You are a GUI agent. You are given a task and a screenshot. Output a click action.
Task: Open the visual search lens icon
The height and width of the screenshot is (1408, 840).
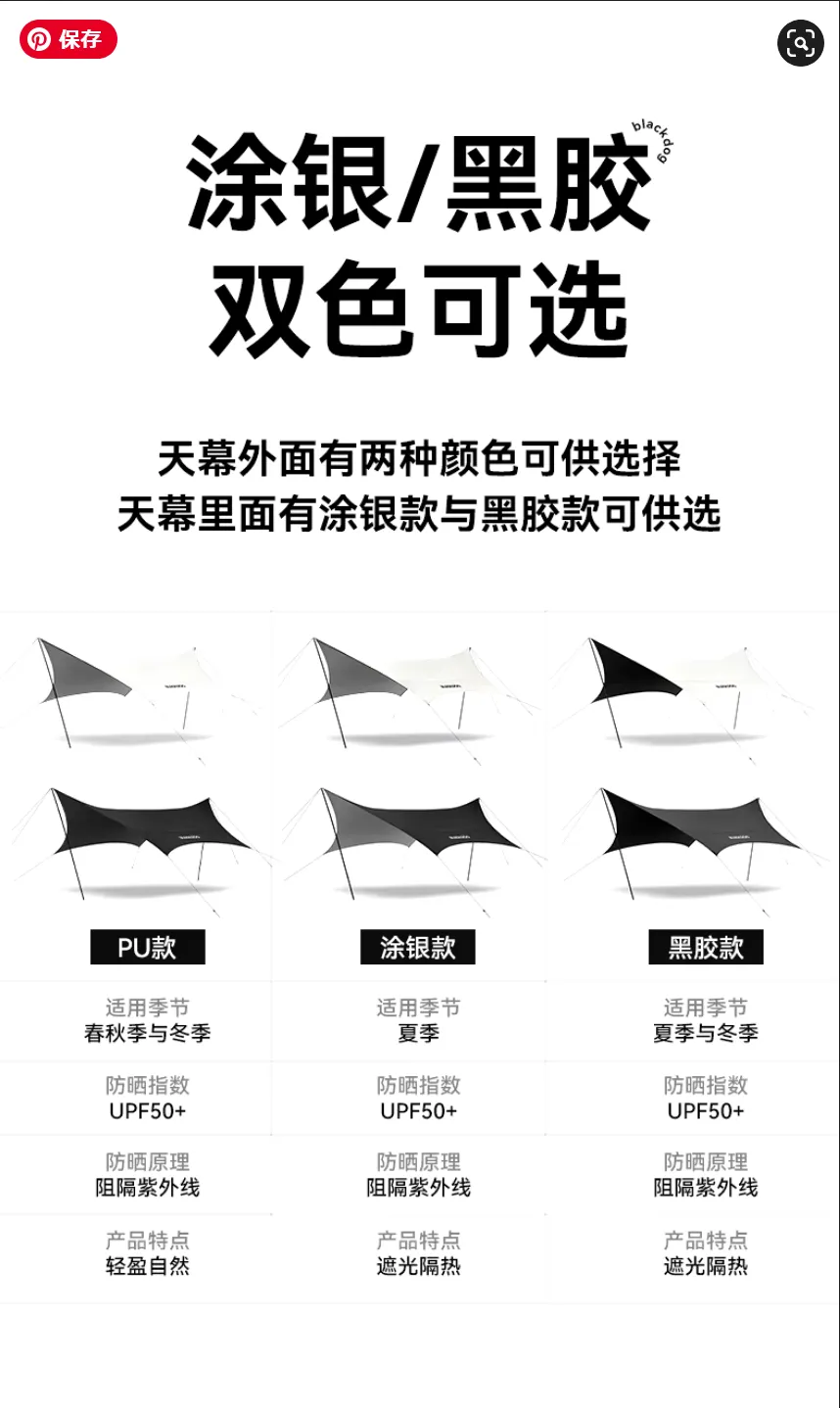click(800, 43)
